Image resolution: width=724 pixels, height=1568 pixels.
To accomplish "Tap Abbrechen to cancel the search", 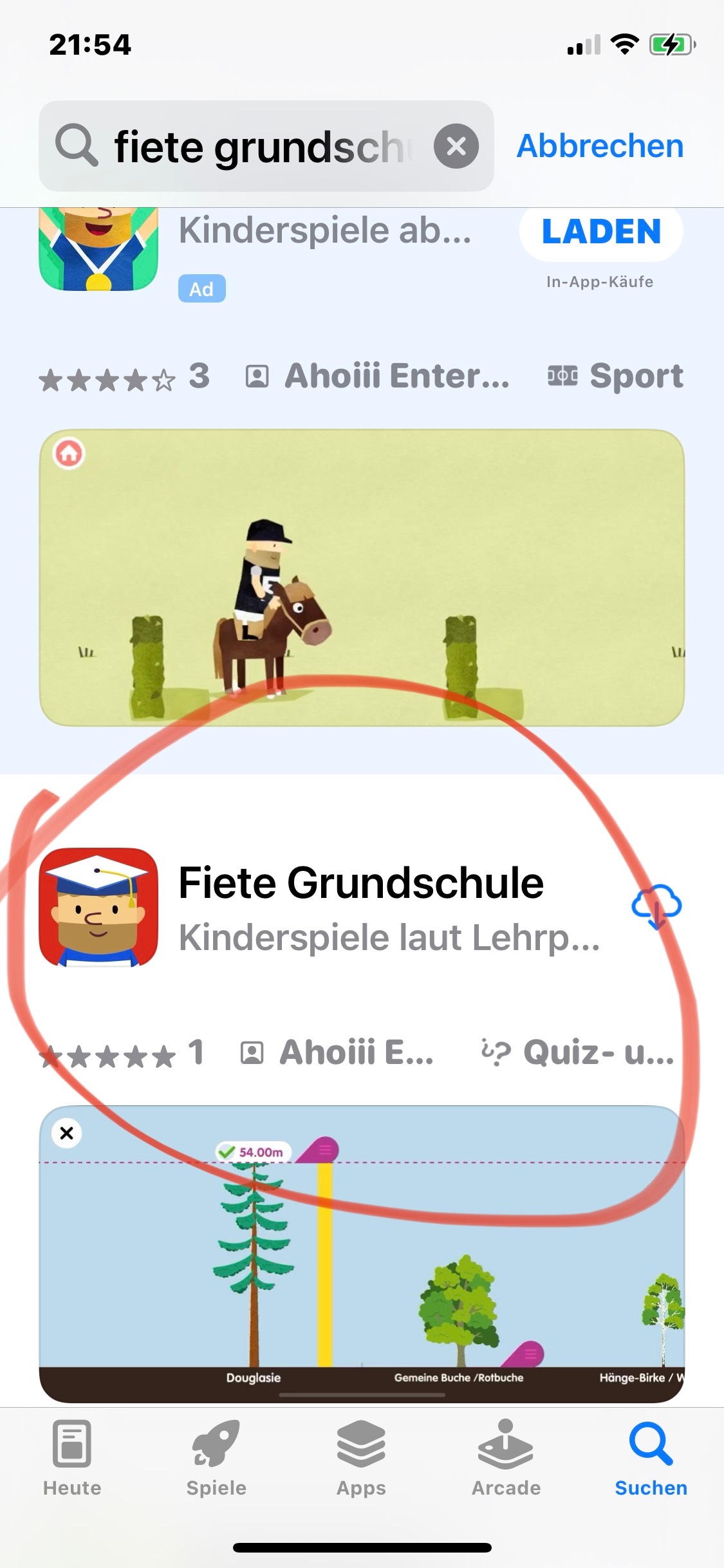I will (600, 146).
